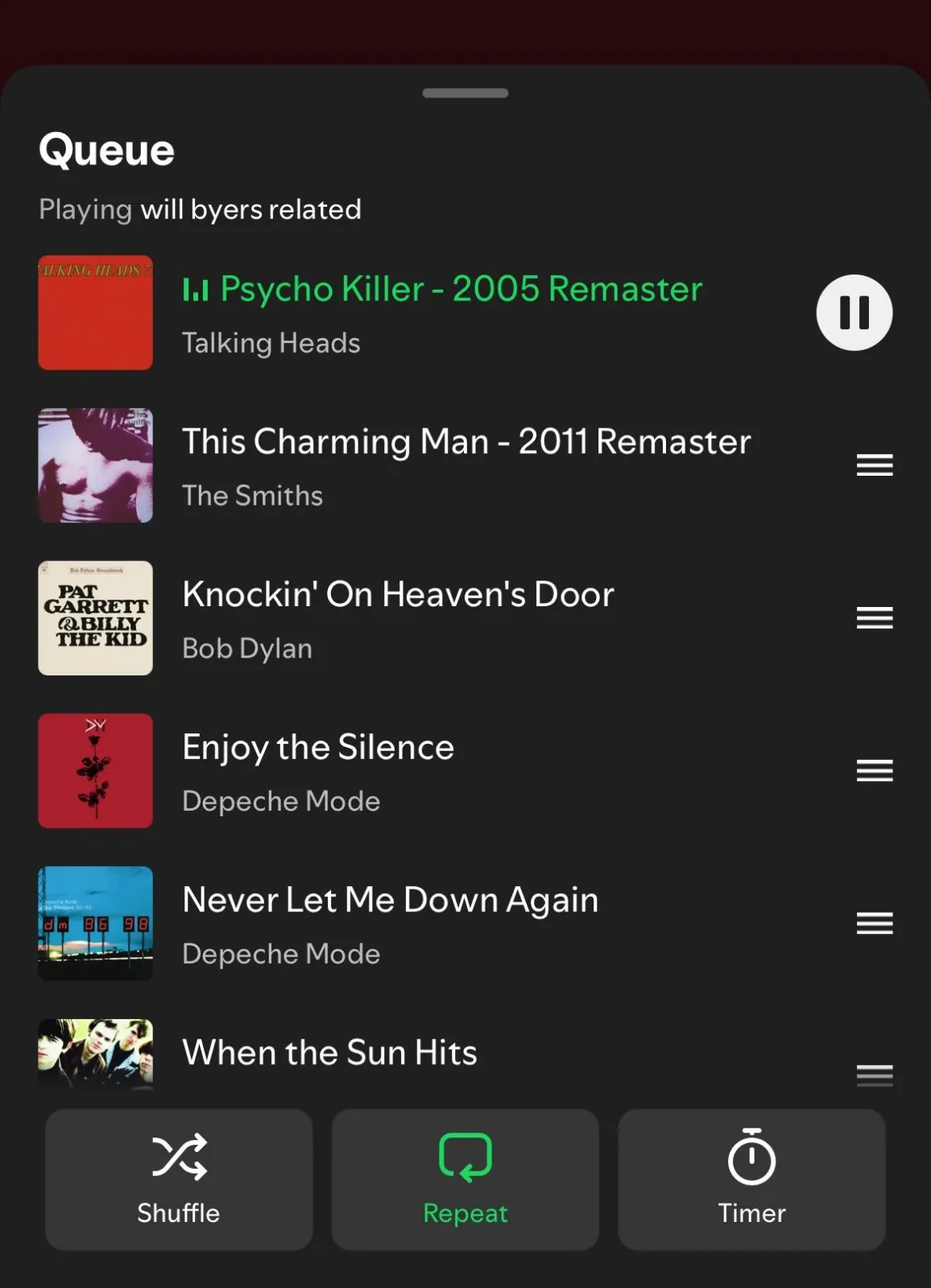The image size is (931, 1288).
Task: Play When the Sun Hits
Action: [x=329, y=1053]
